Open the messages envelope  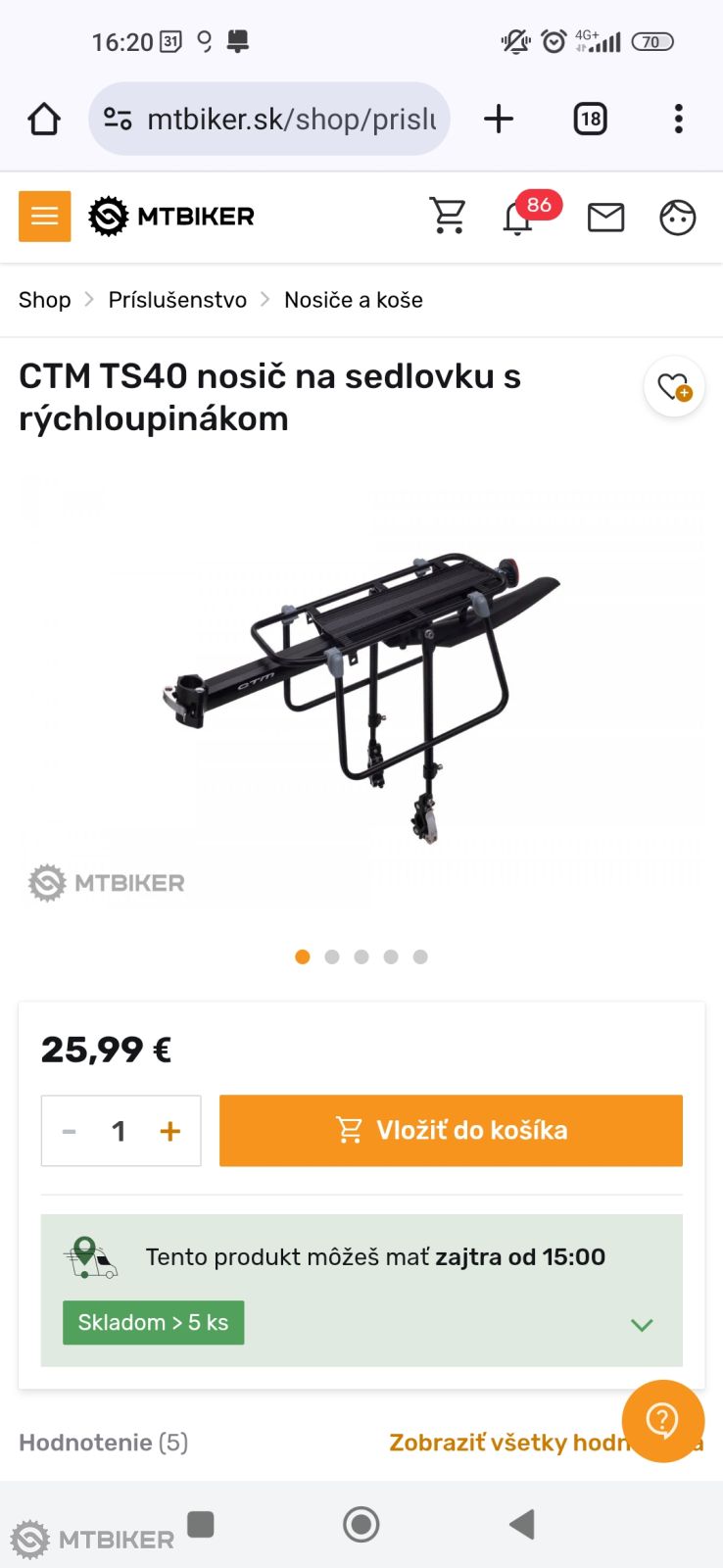(x=605, y=217)
